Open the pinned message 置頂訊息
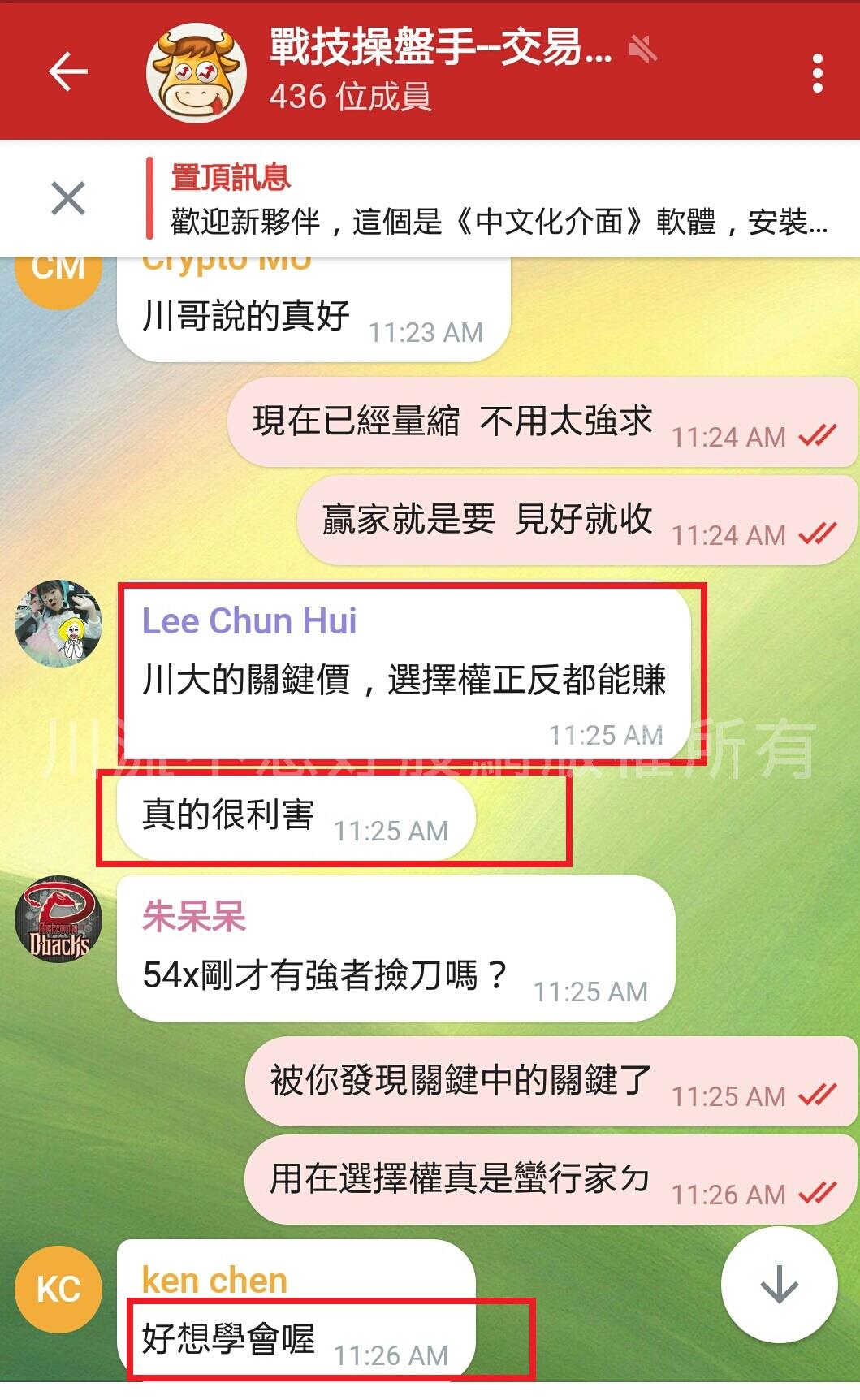This screenshot has height=1400, width=860. 497,200
